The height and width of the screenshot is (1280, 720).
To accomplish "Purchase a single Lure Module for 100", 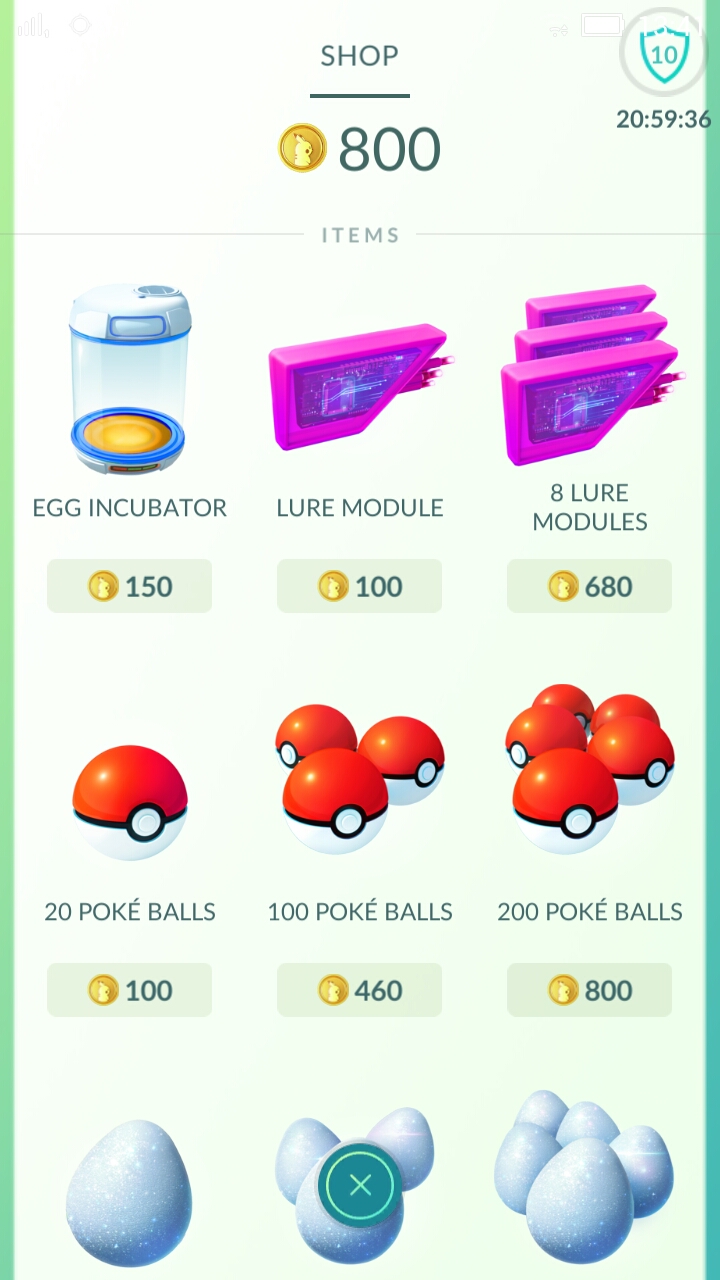I will 359,586.
